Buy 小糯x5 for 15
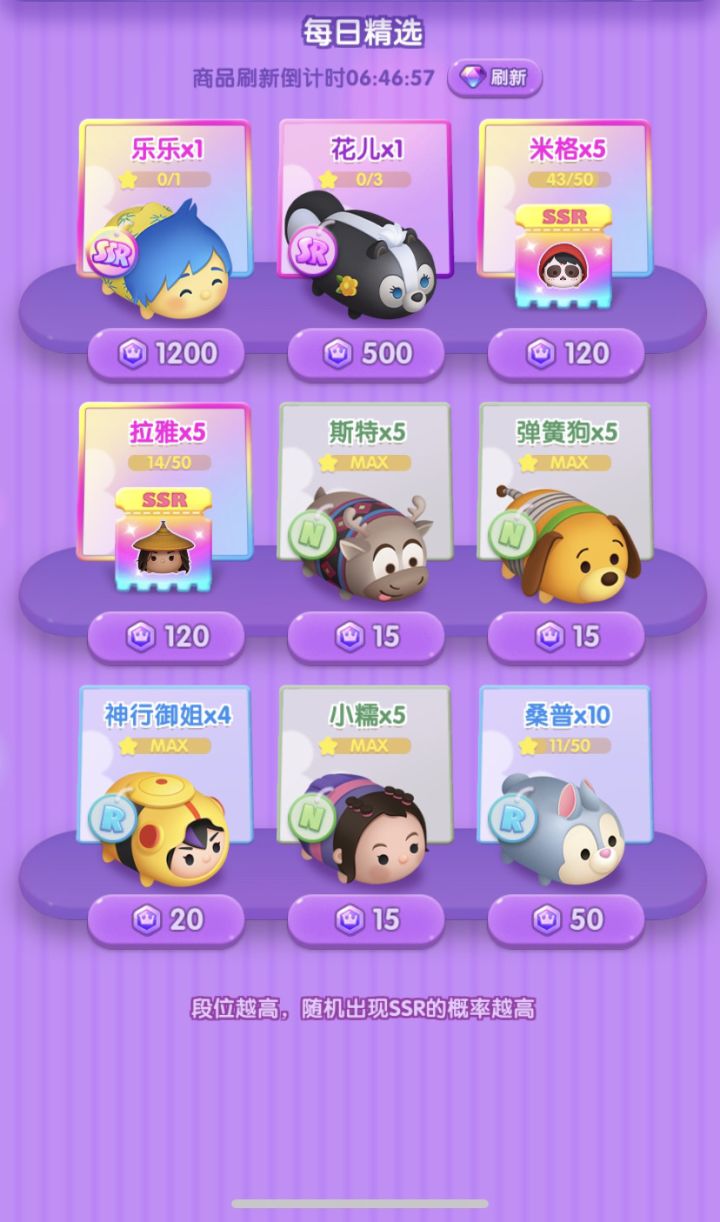720x1222 pixels. point(366,919)
